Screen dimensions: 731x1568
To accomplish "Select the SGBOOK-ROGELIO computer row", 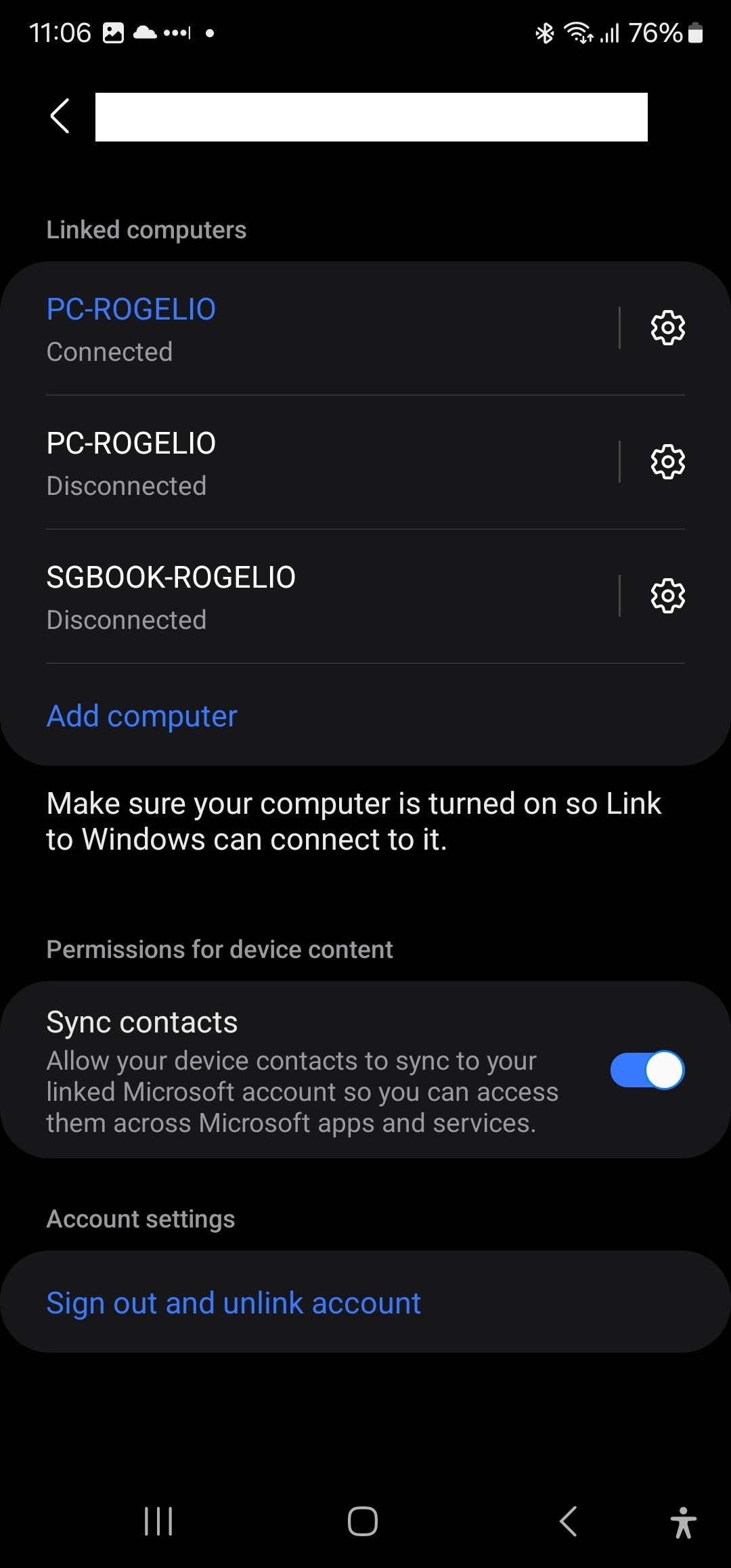I will [305, 596].
